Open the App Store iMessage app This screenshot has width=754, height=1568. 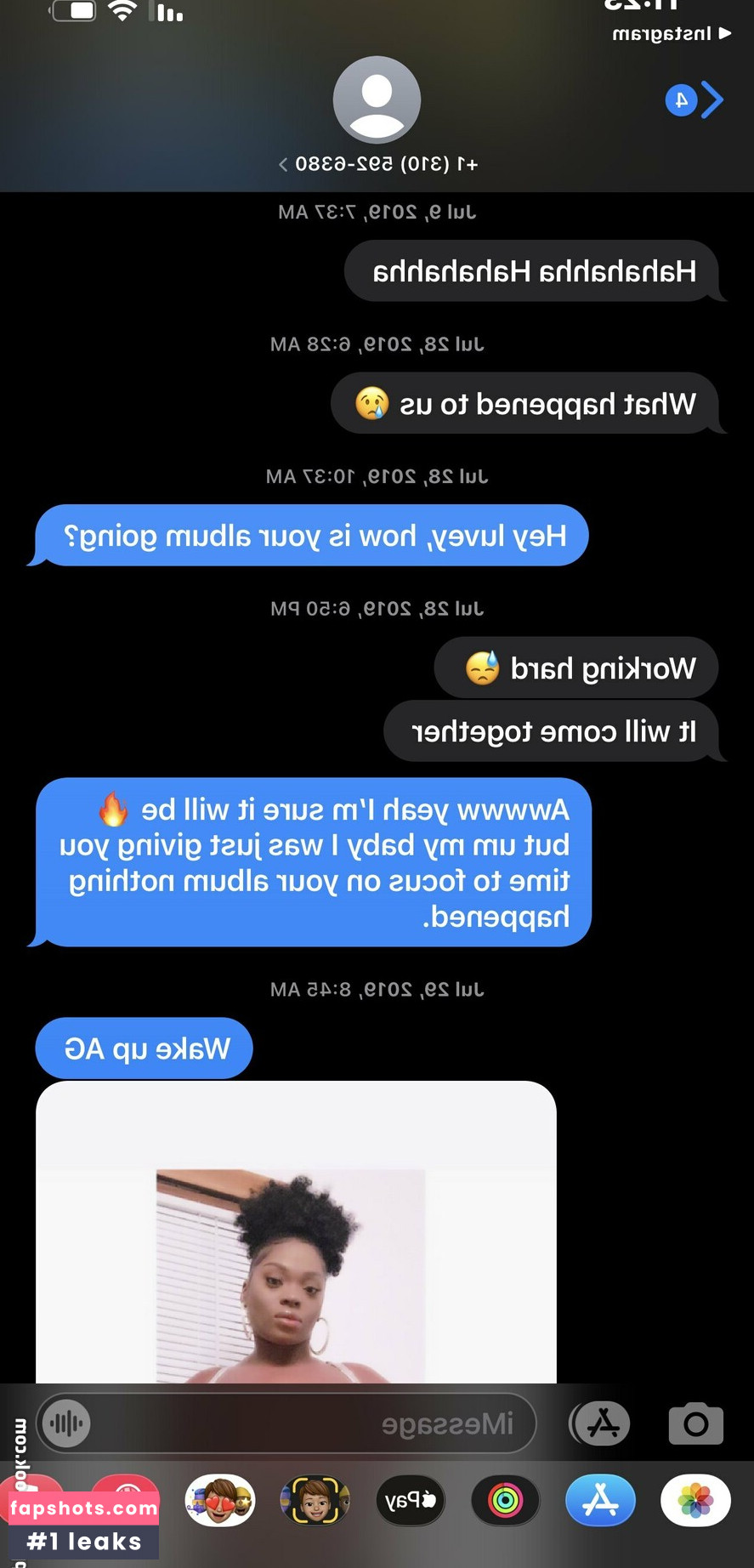coord(600,1501)
